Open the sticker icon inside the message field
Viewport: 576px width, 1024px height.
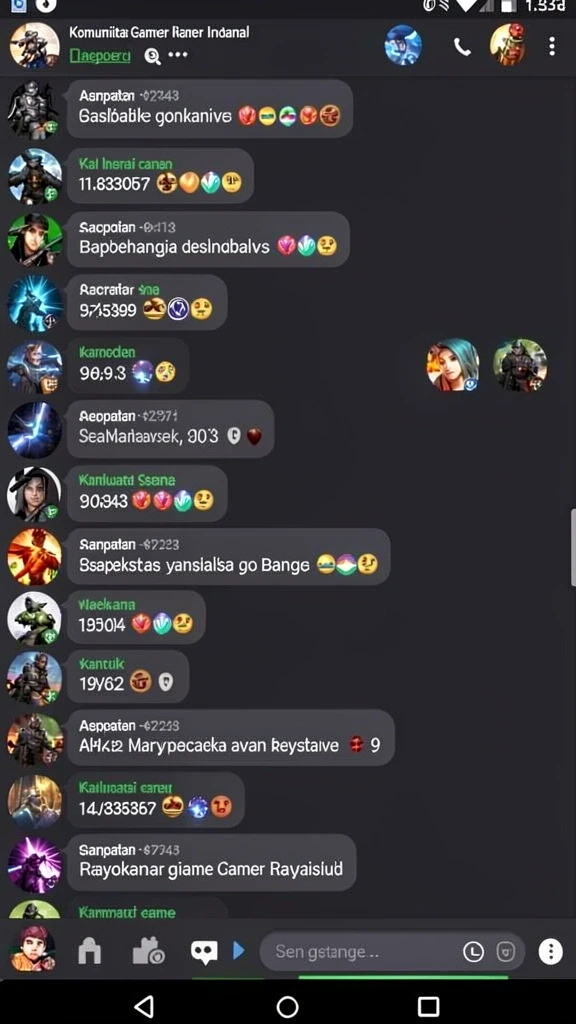pos(506,952)
